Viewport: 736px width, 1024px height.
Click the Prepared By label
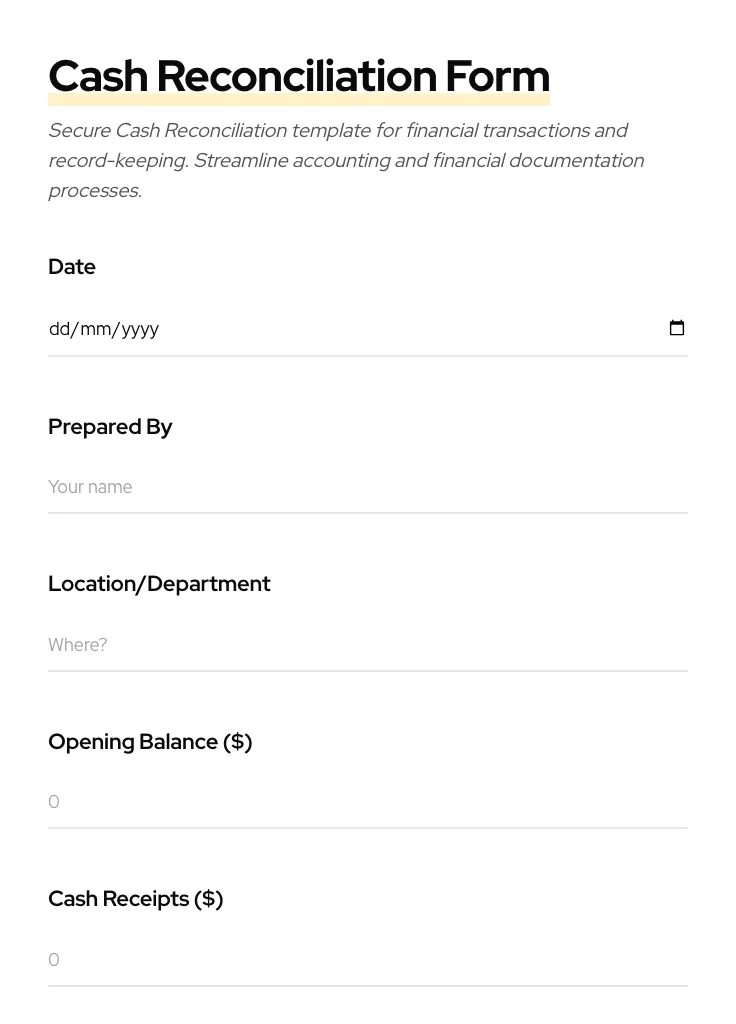(110, 426)
